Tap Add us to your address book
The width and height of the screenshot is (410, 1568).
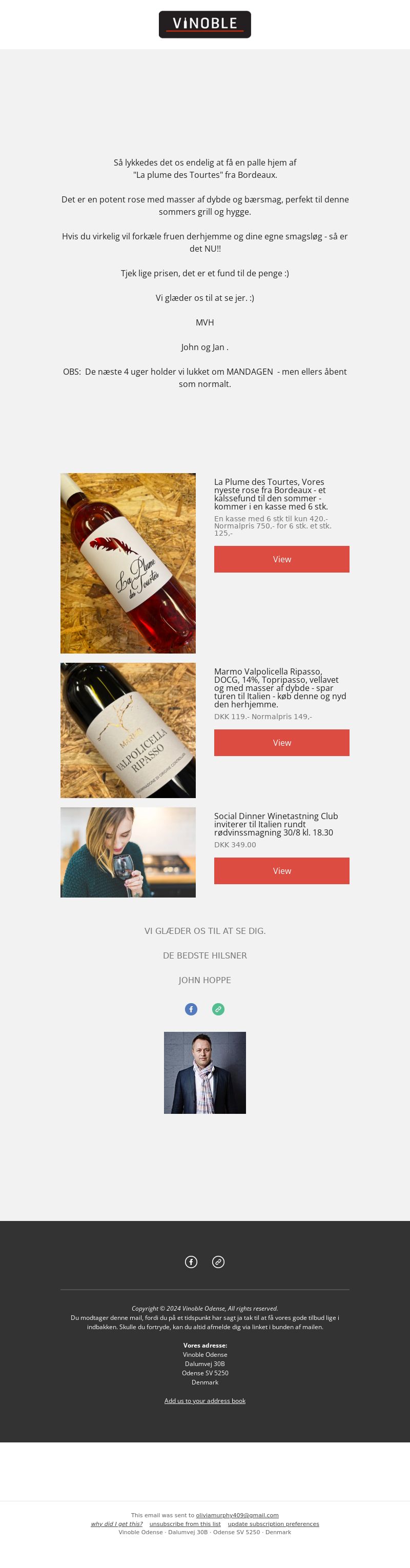(x=205, y=1400)
